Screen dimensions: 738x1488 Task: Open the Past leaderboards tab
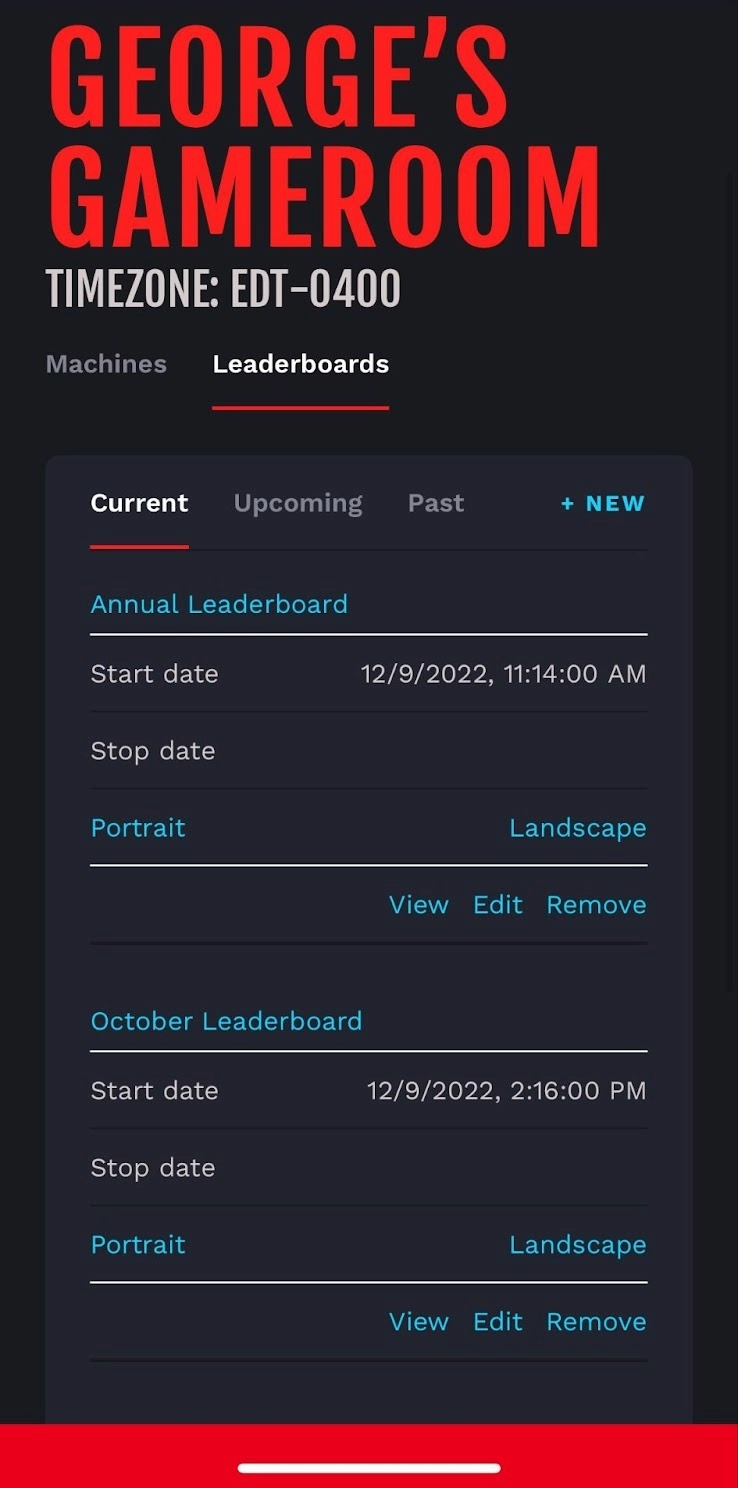click(x=436, y=503)
